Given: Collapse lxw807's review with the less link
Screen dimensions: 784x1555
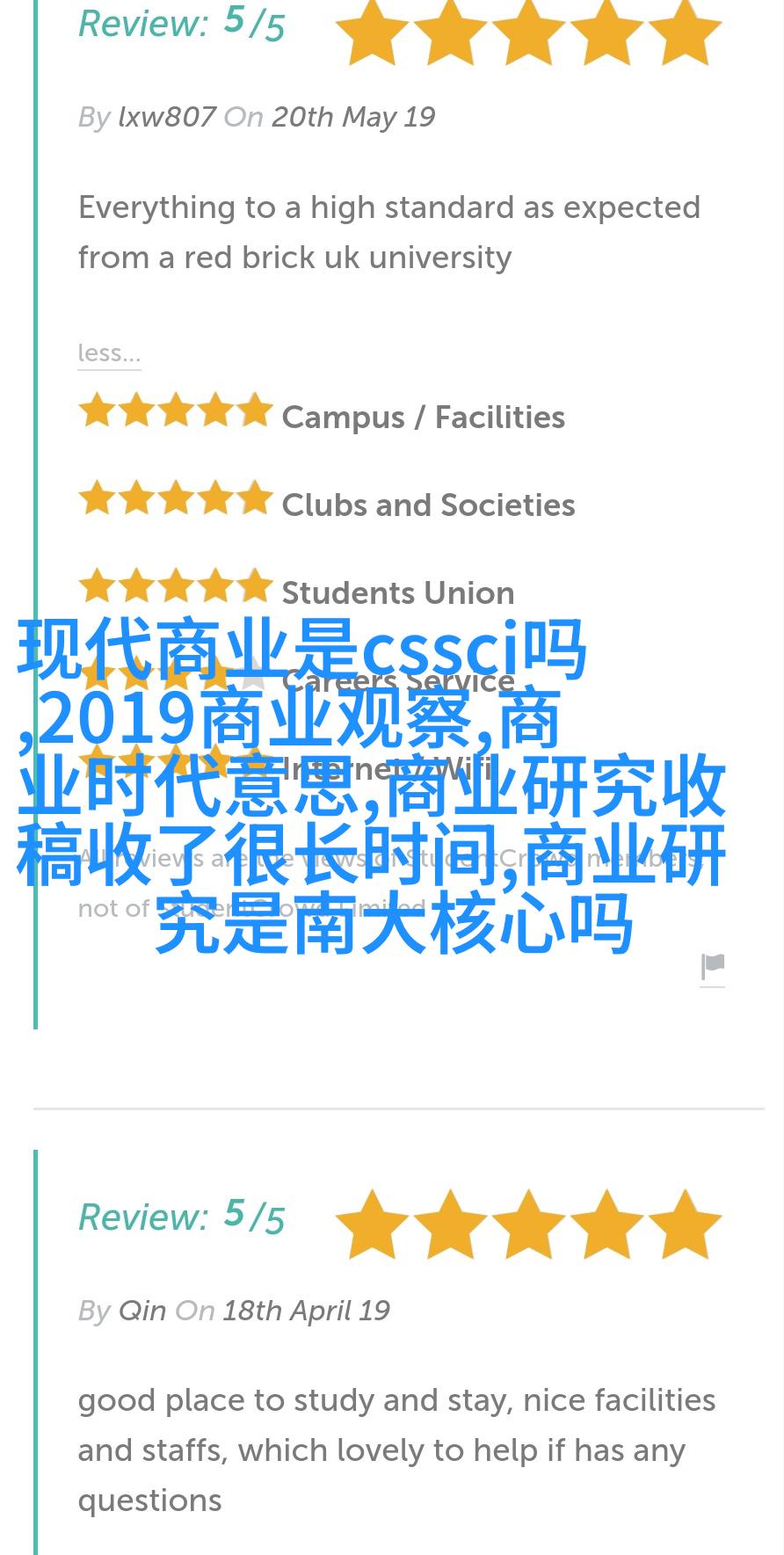Looking at the screenshot, I should pos(109,352).
